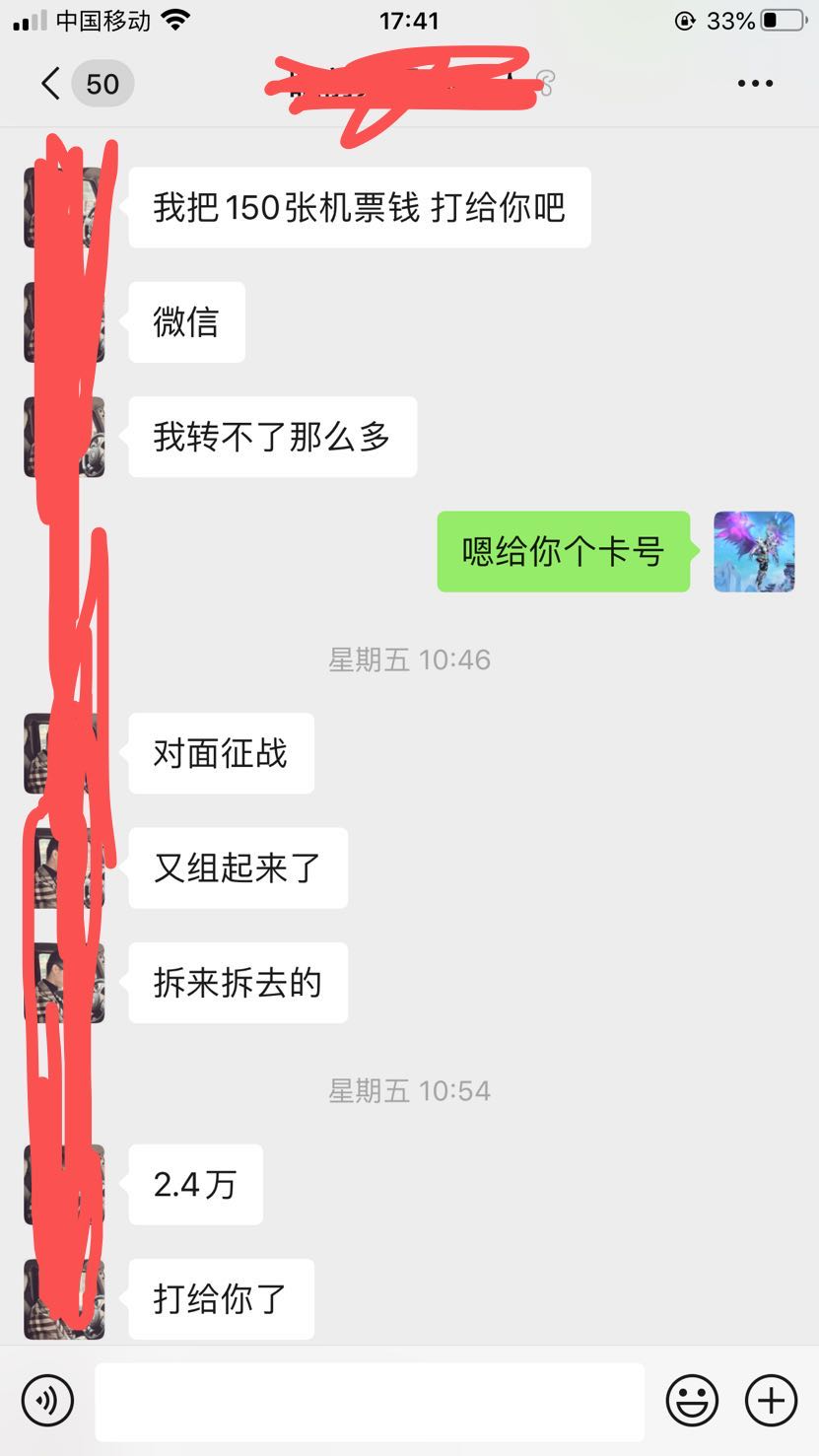
Task: Open the three-dot chat options menu
Action: pos(755,84)
